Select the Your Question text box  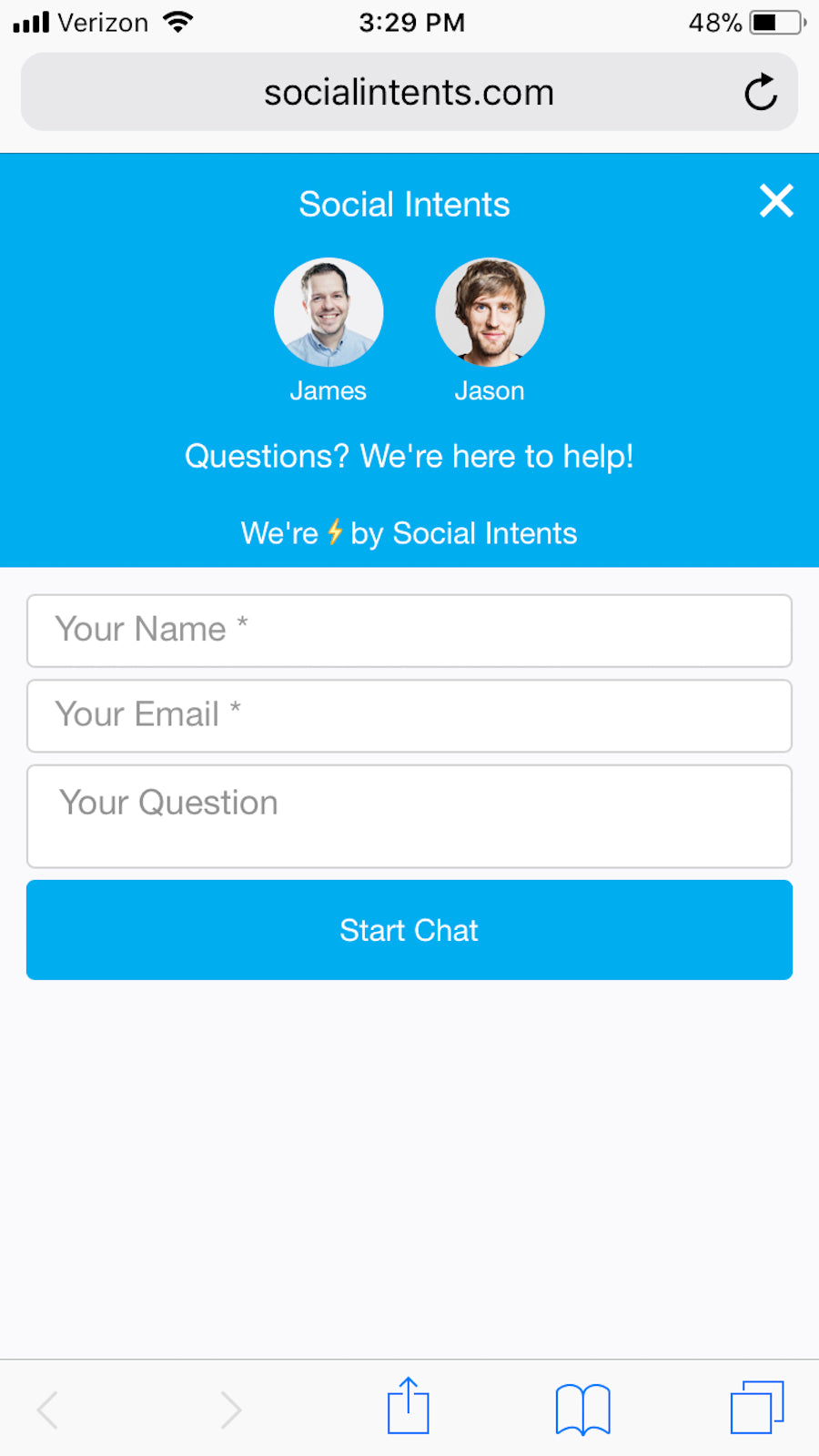(409, 816)
